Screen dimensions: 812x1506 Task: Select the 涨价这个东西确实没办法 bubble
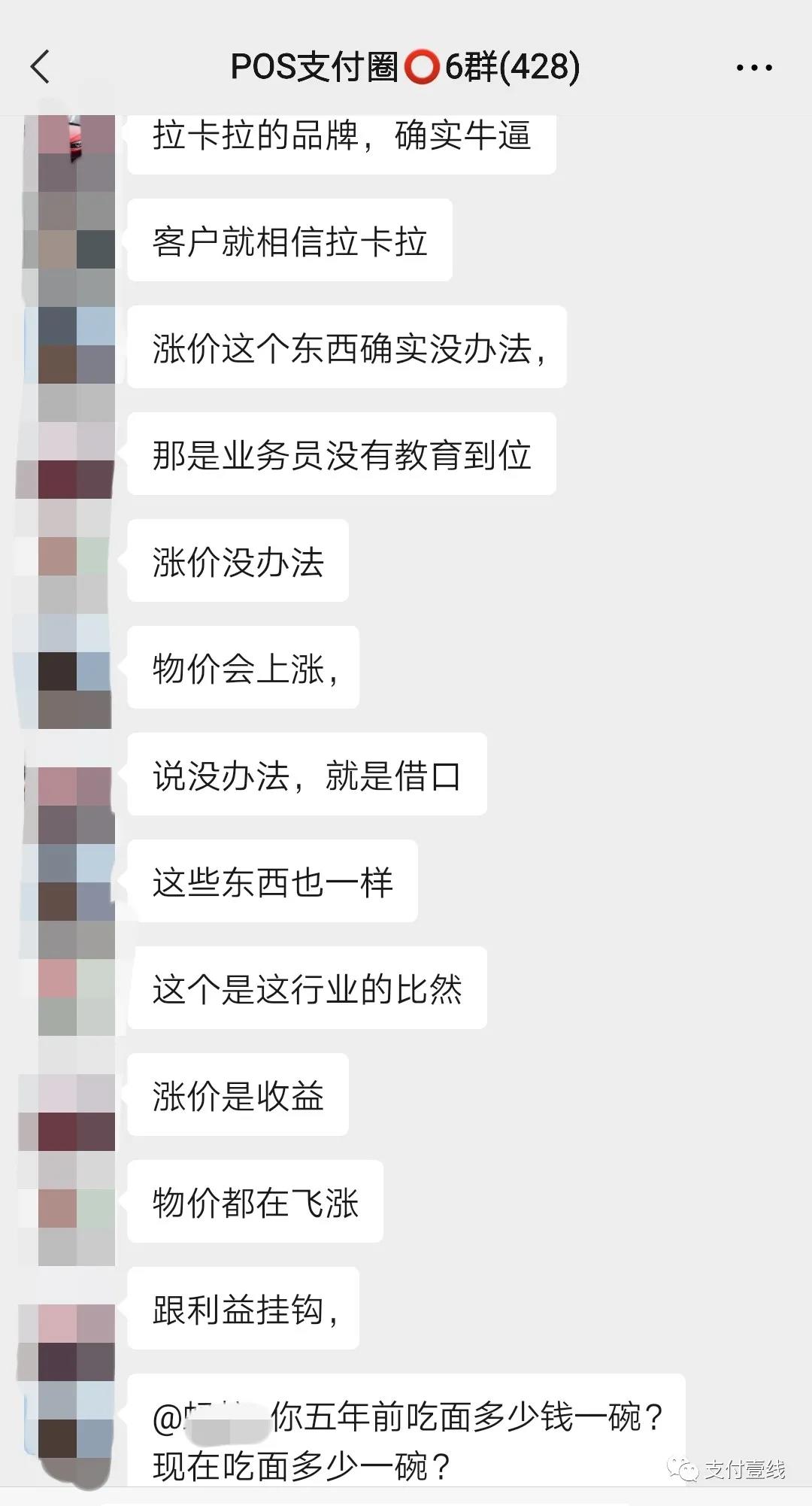pos(346,347)
